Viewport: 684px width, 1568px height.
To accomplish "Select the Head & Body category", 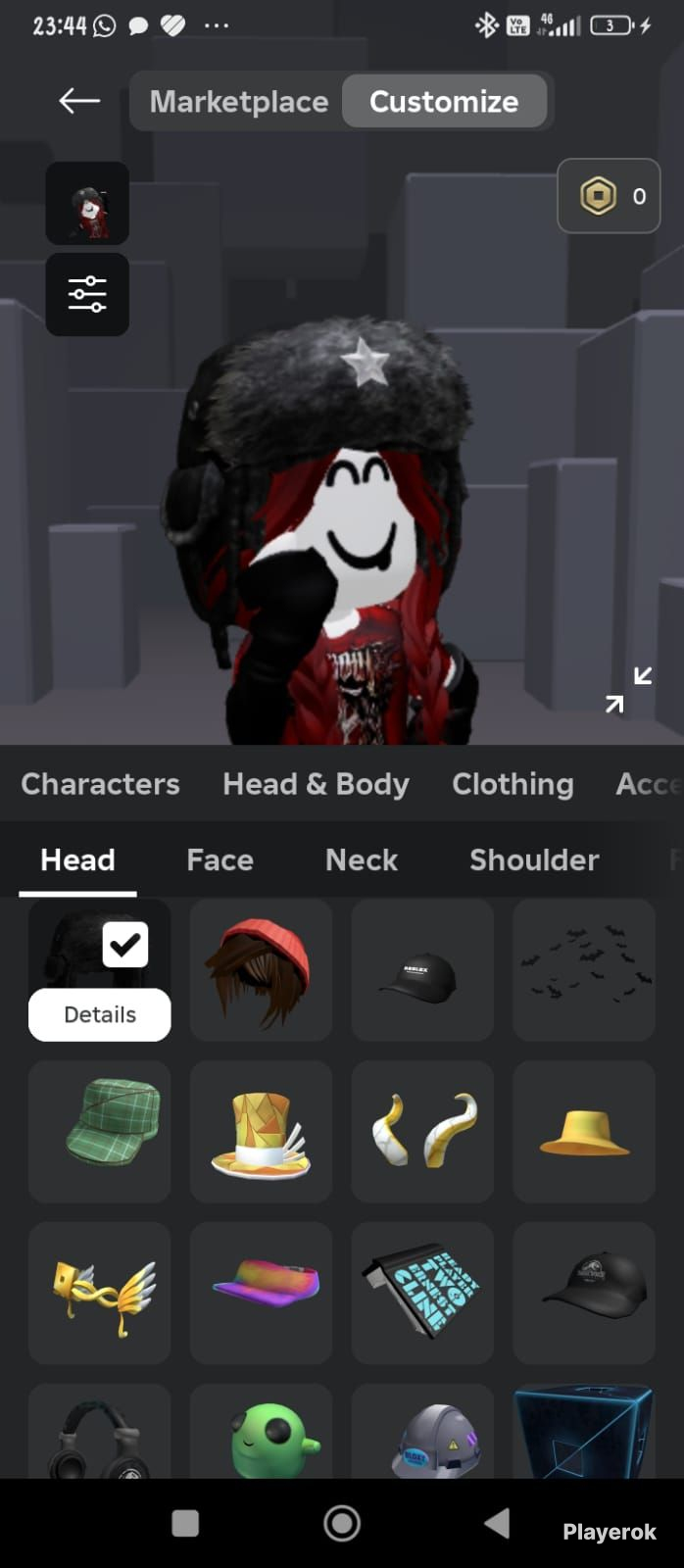I will coord(316,784).
